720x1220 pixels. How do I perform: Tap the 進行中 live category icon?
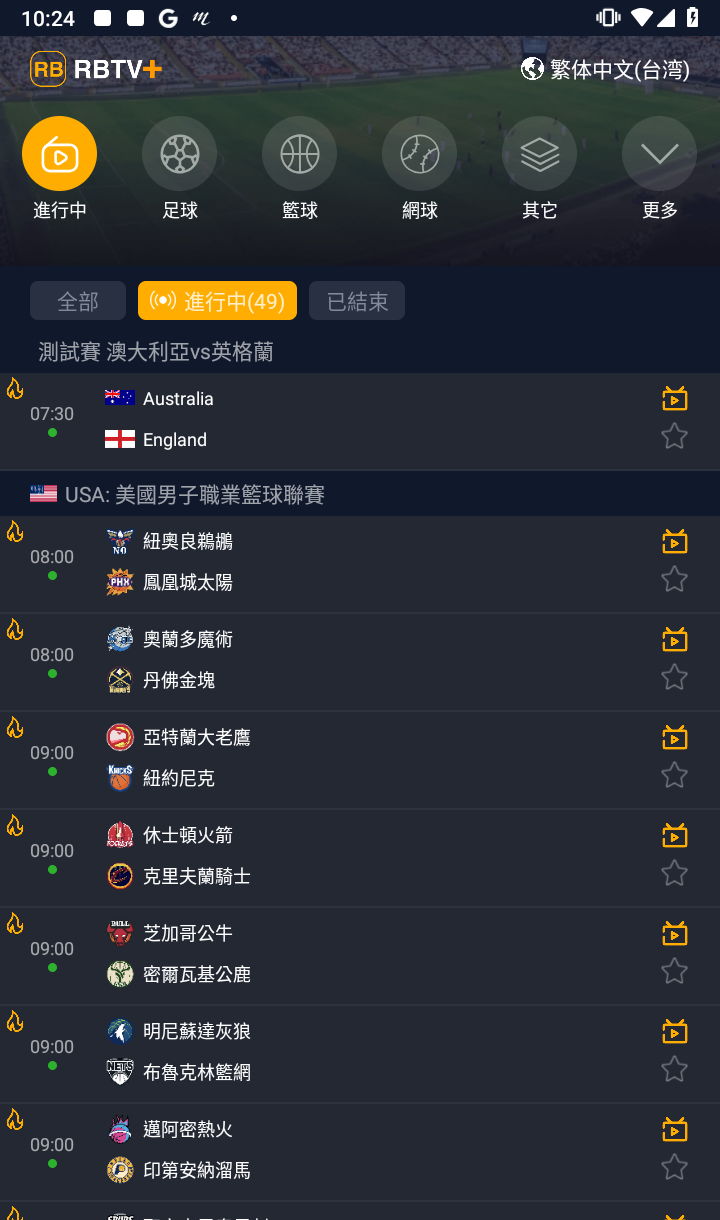point(60,155)
